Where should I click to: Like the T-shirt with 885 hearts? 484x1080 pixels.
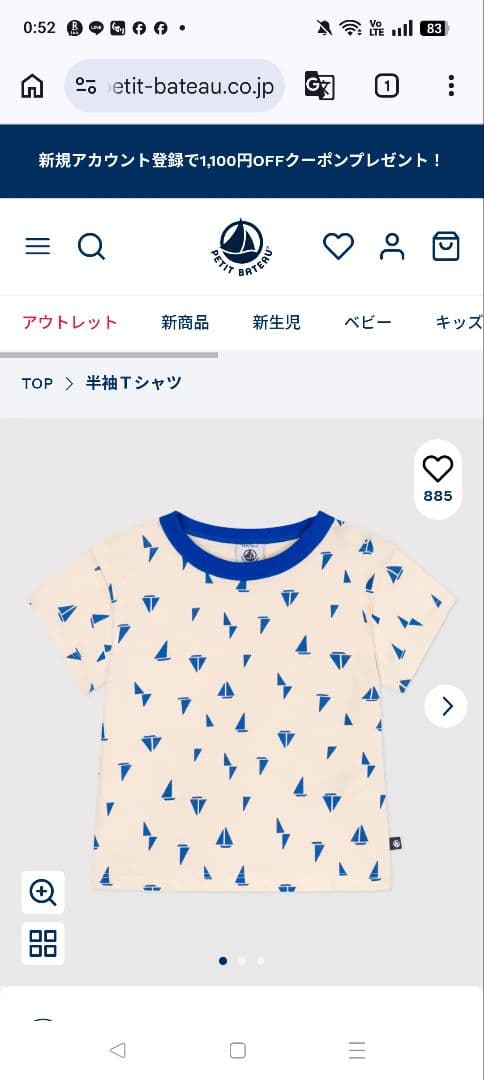438,479
